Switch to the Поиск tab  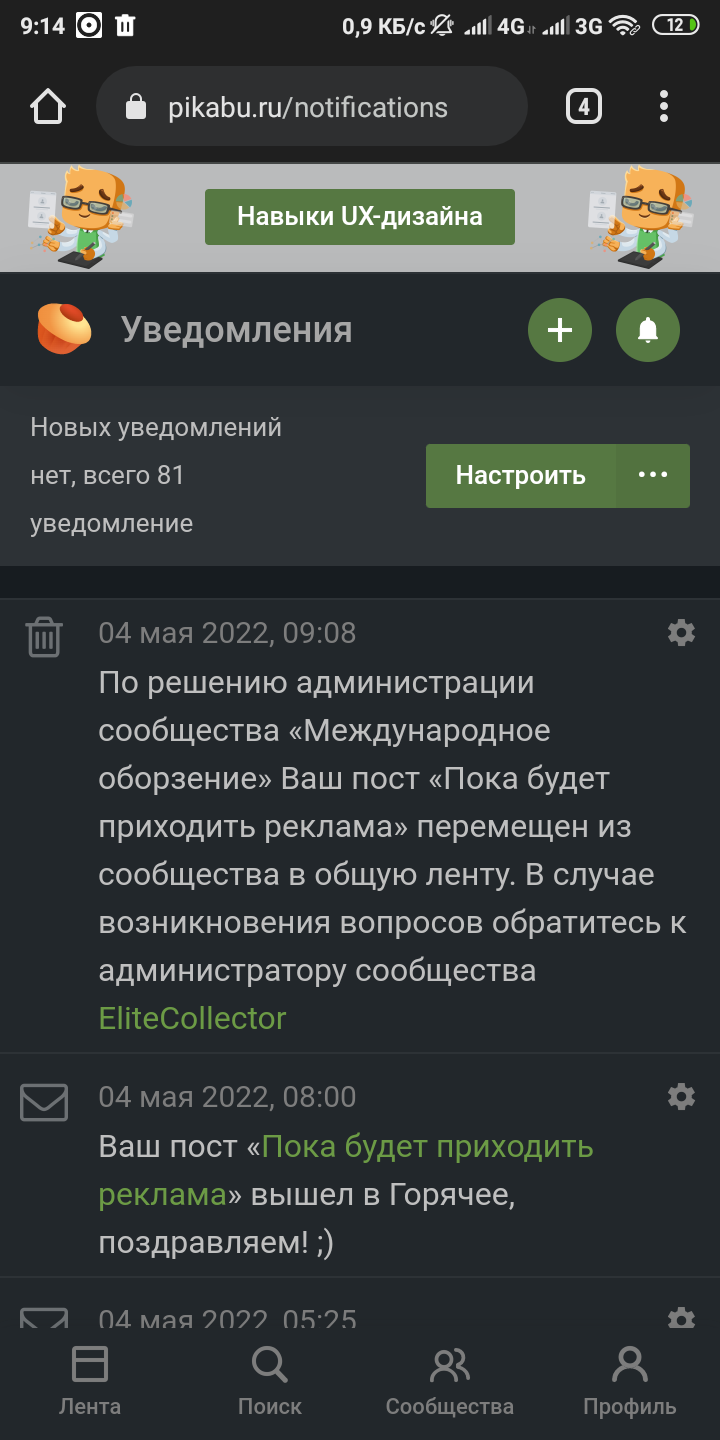tap(270, 1382)
